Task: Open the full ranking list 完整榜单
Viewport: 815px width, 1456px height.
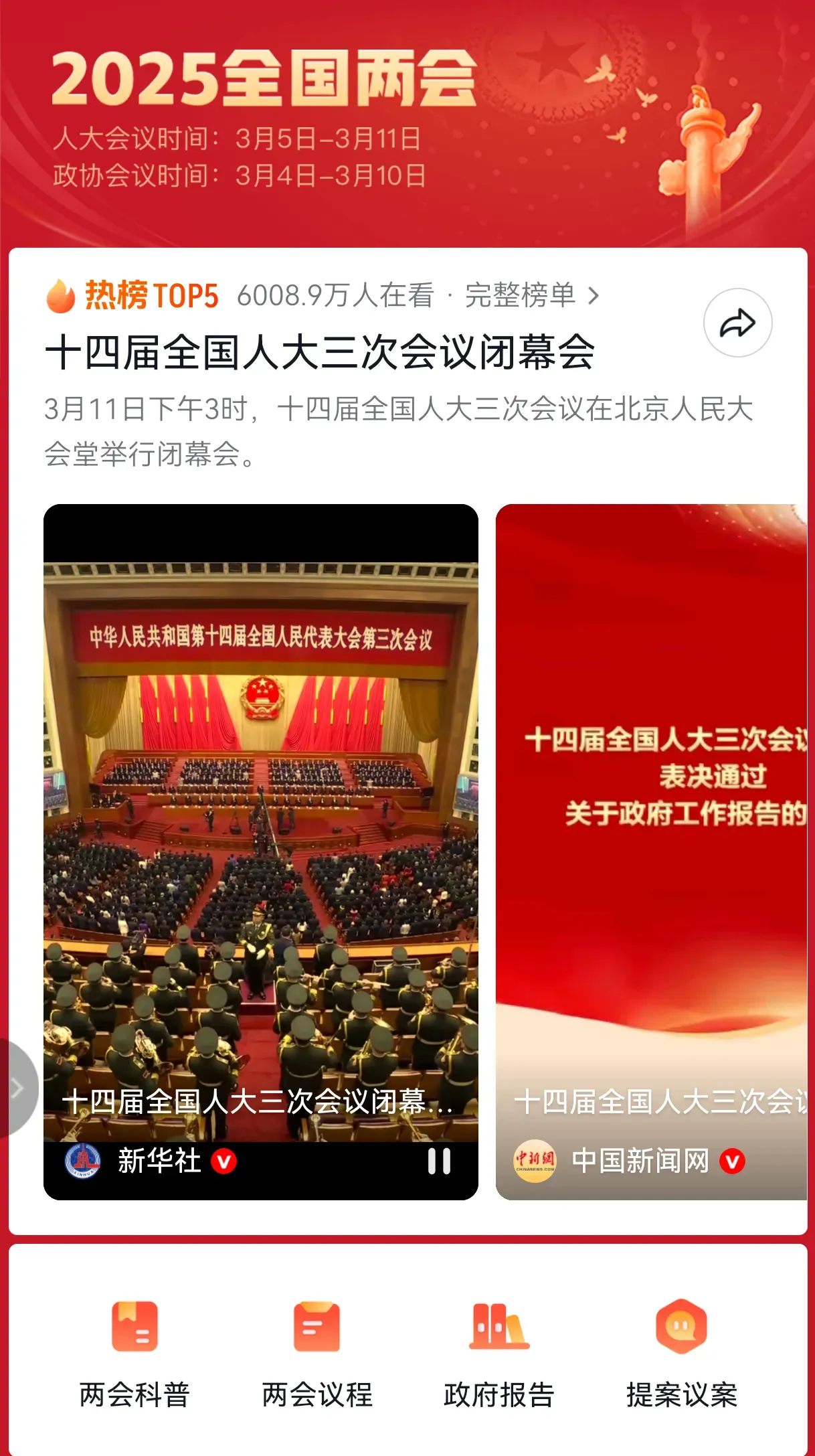Action: pos(531,295)
